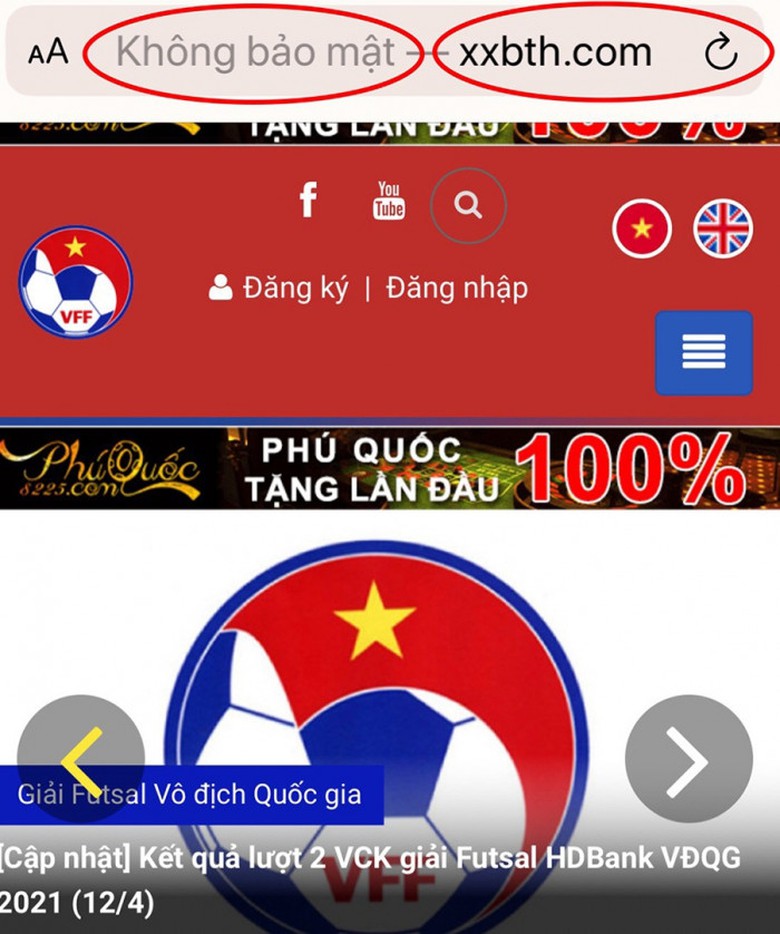Open the site search
780x934 pixels.
tap(468, 205)
